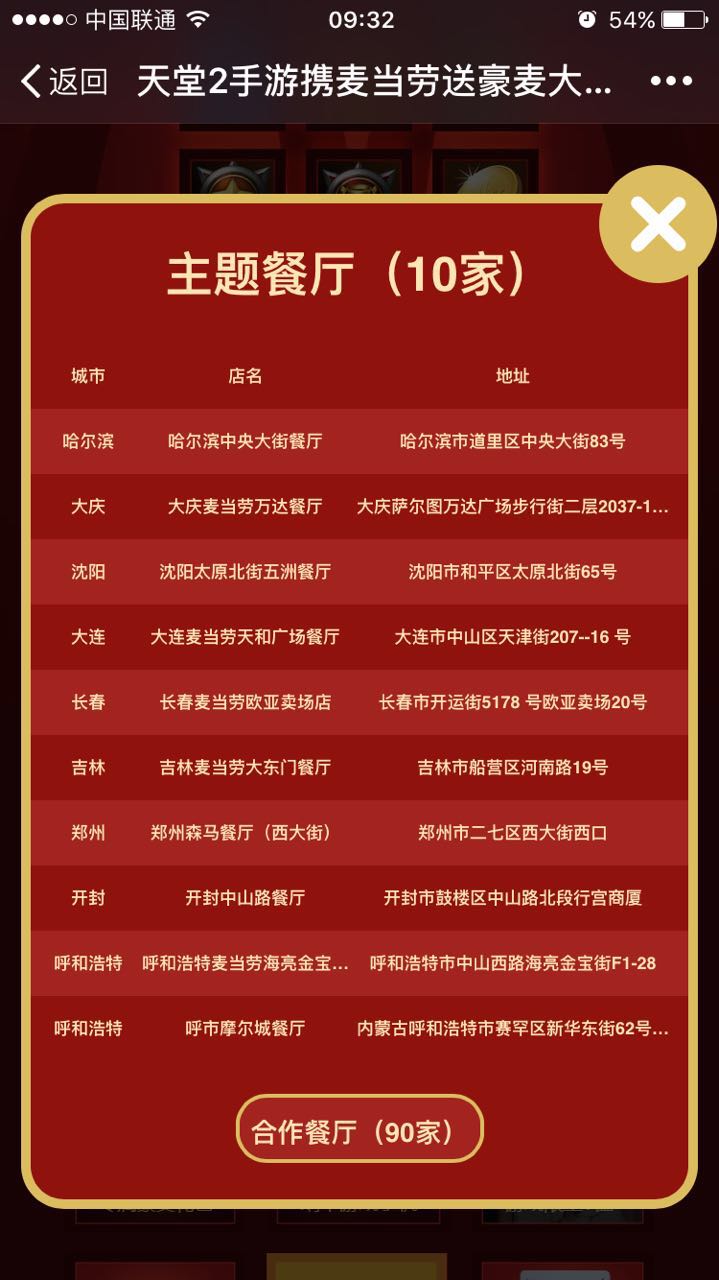Viewport: 719px width, 1280px height.
Task: Go back via 返回
Action: click(x=63, y=81)
